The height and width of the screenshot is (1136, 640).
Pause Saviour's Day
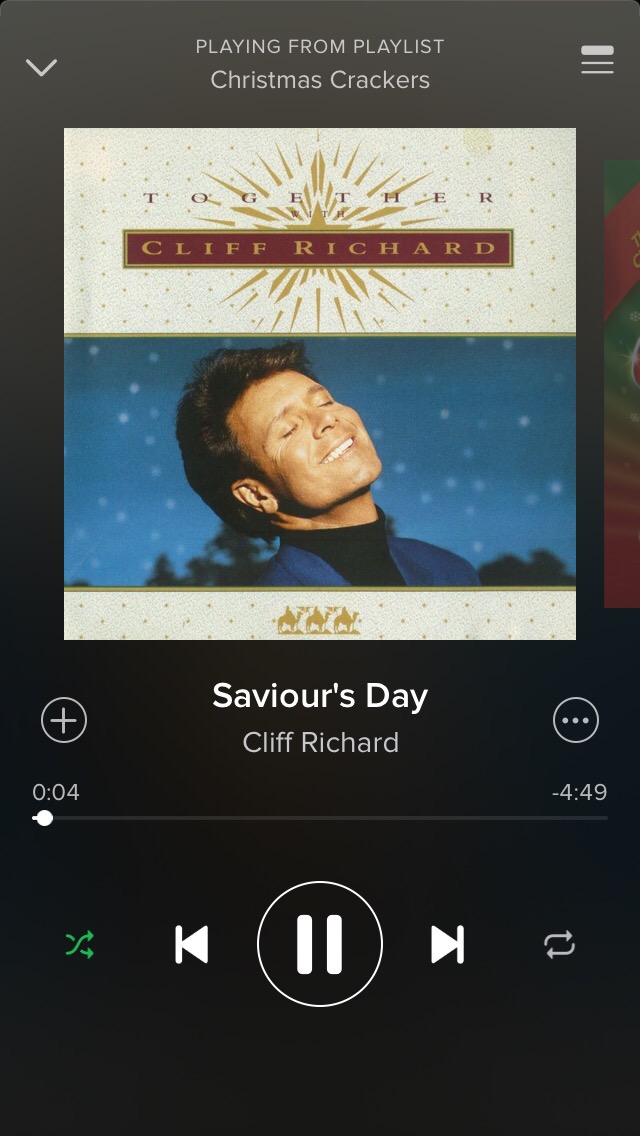(320, 944)
